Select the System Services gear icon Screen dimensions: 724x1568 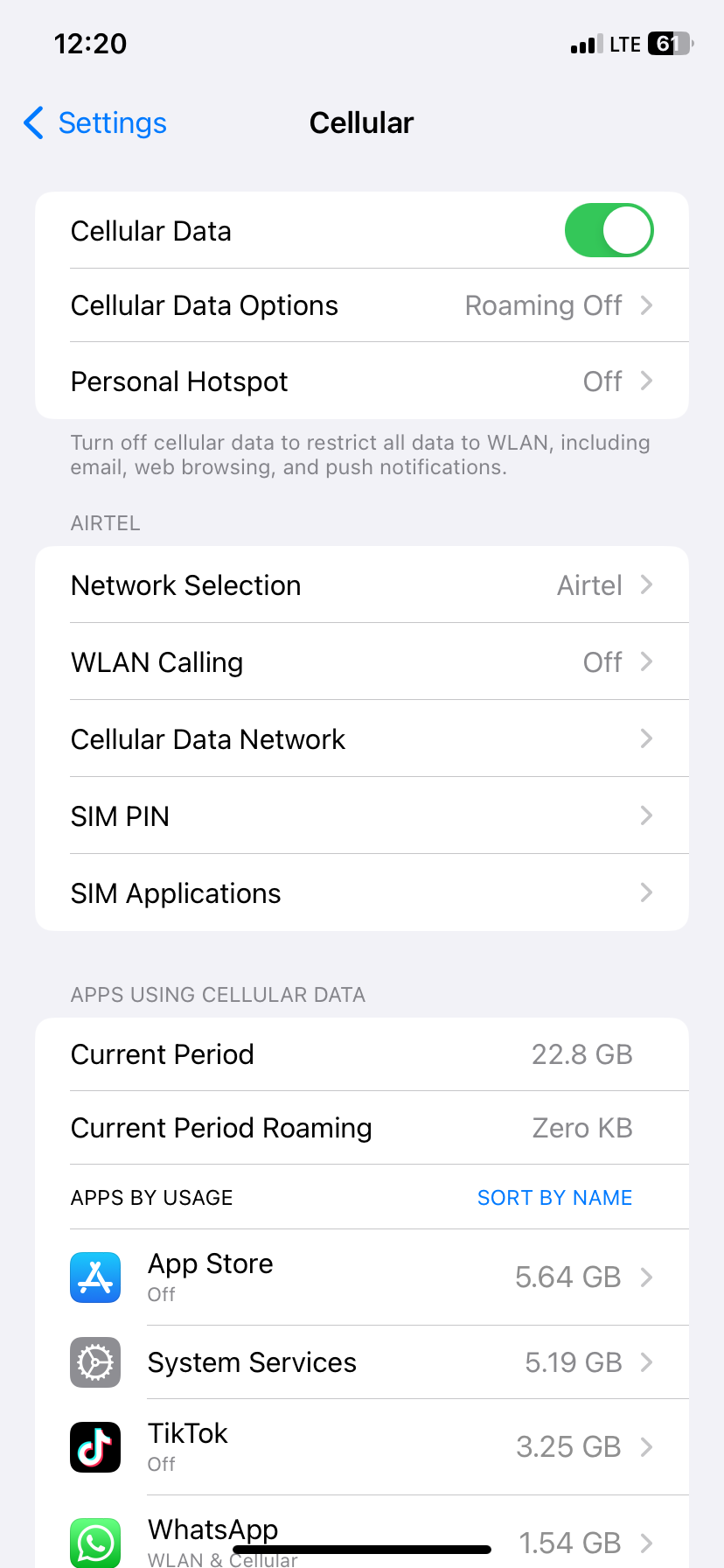click(95, 1362)
